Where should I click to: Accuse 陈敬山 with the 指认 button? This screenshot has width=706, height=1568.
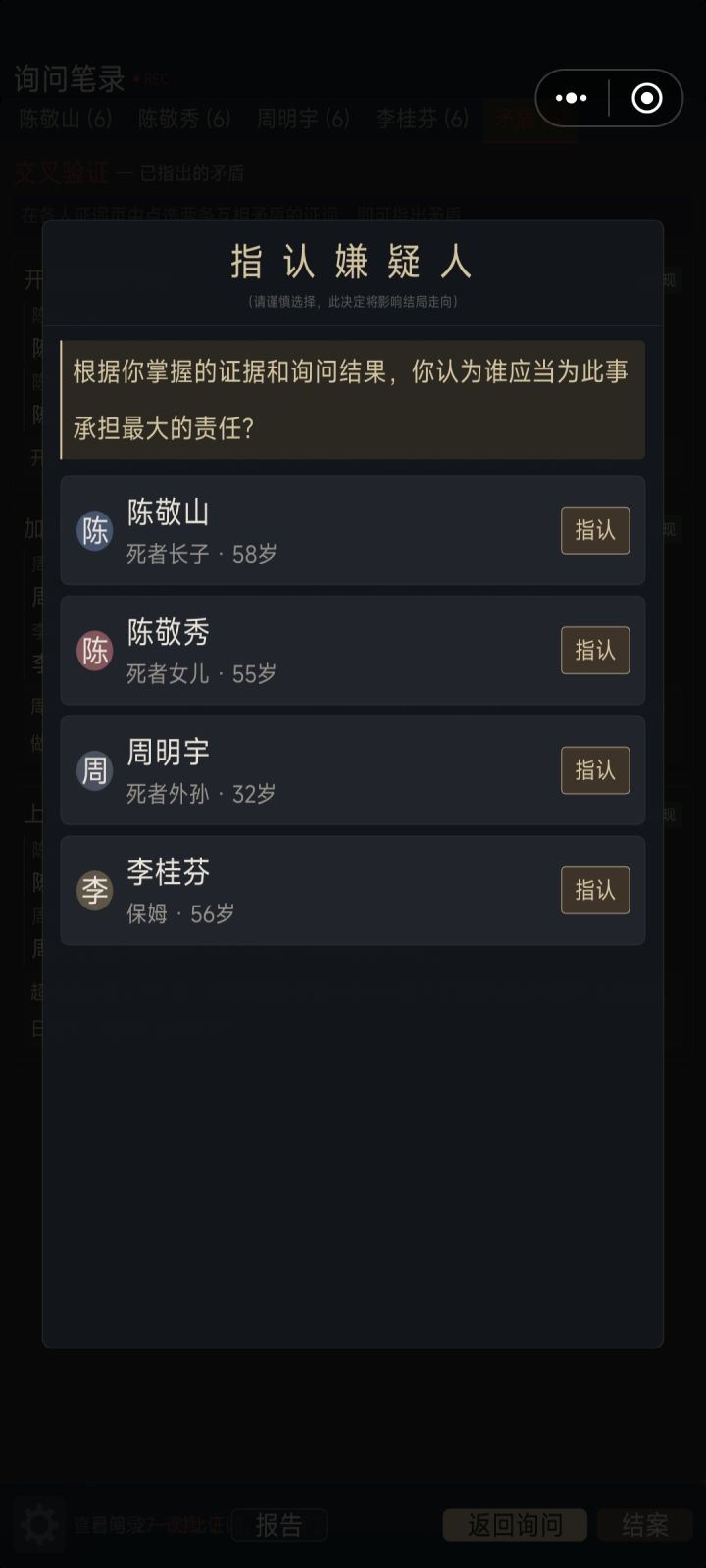click(595, 530)
